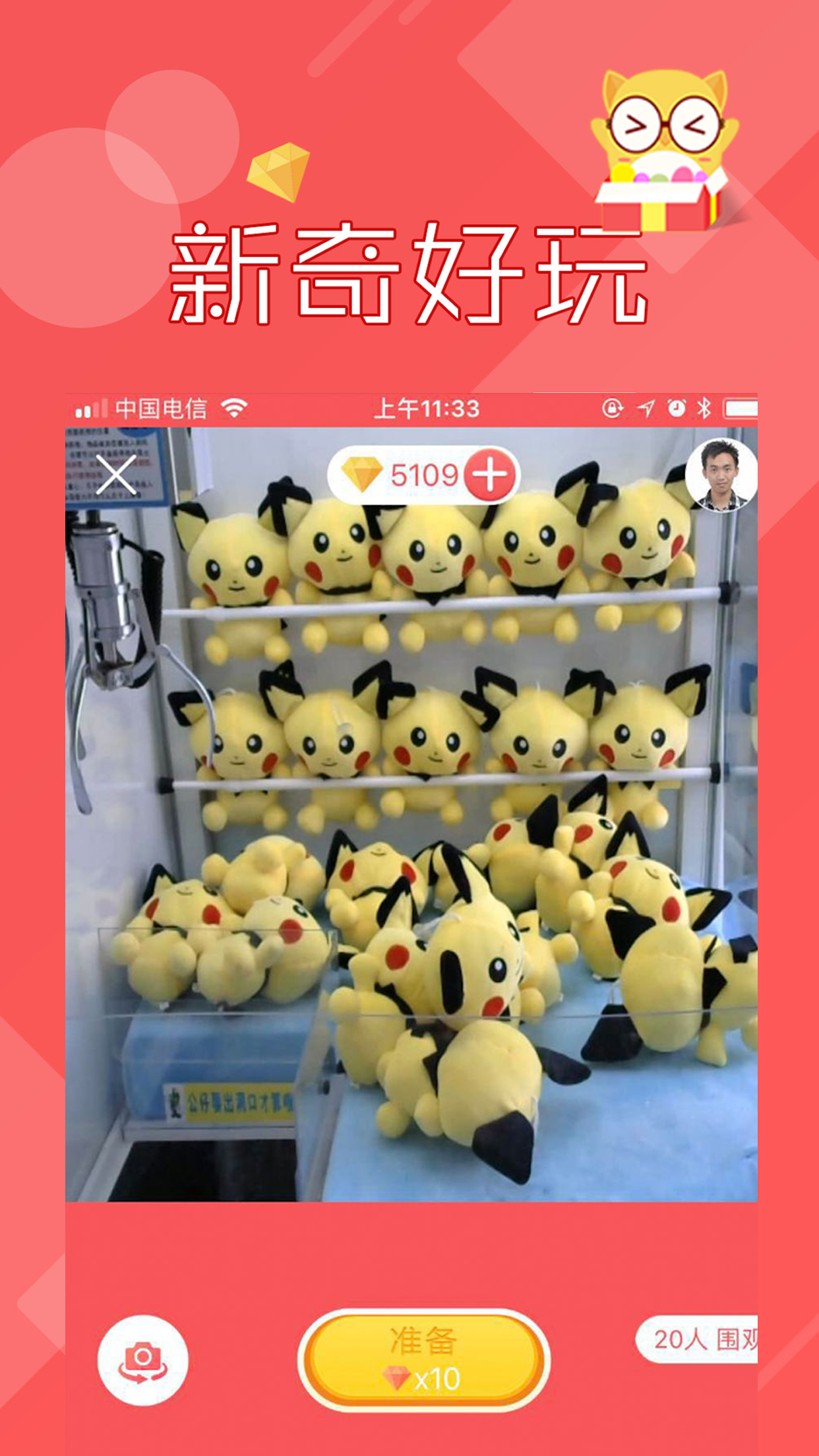Tap the location arrow icon in the status bar
Viewport: 819px width, 1456px height.
point(644,409)
